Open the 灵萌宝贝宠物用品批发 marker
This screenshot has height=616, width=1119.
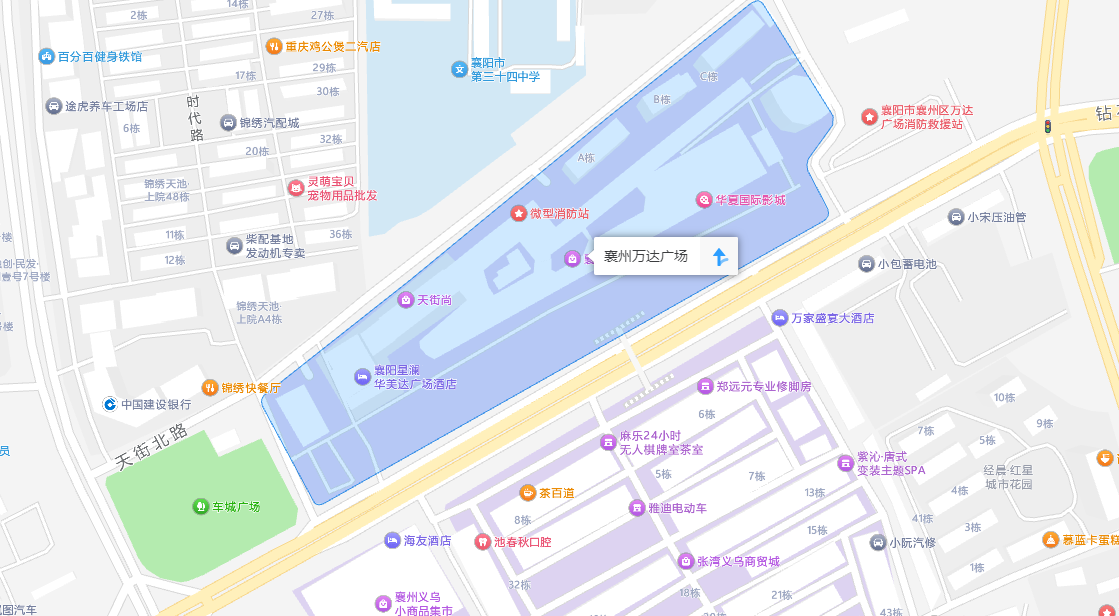[295, 187]
